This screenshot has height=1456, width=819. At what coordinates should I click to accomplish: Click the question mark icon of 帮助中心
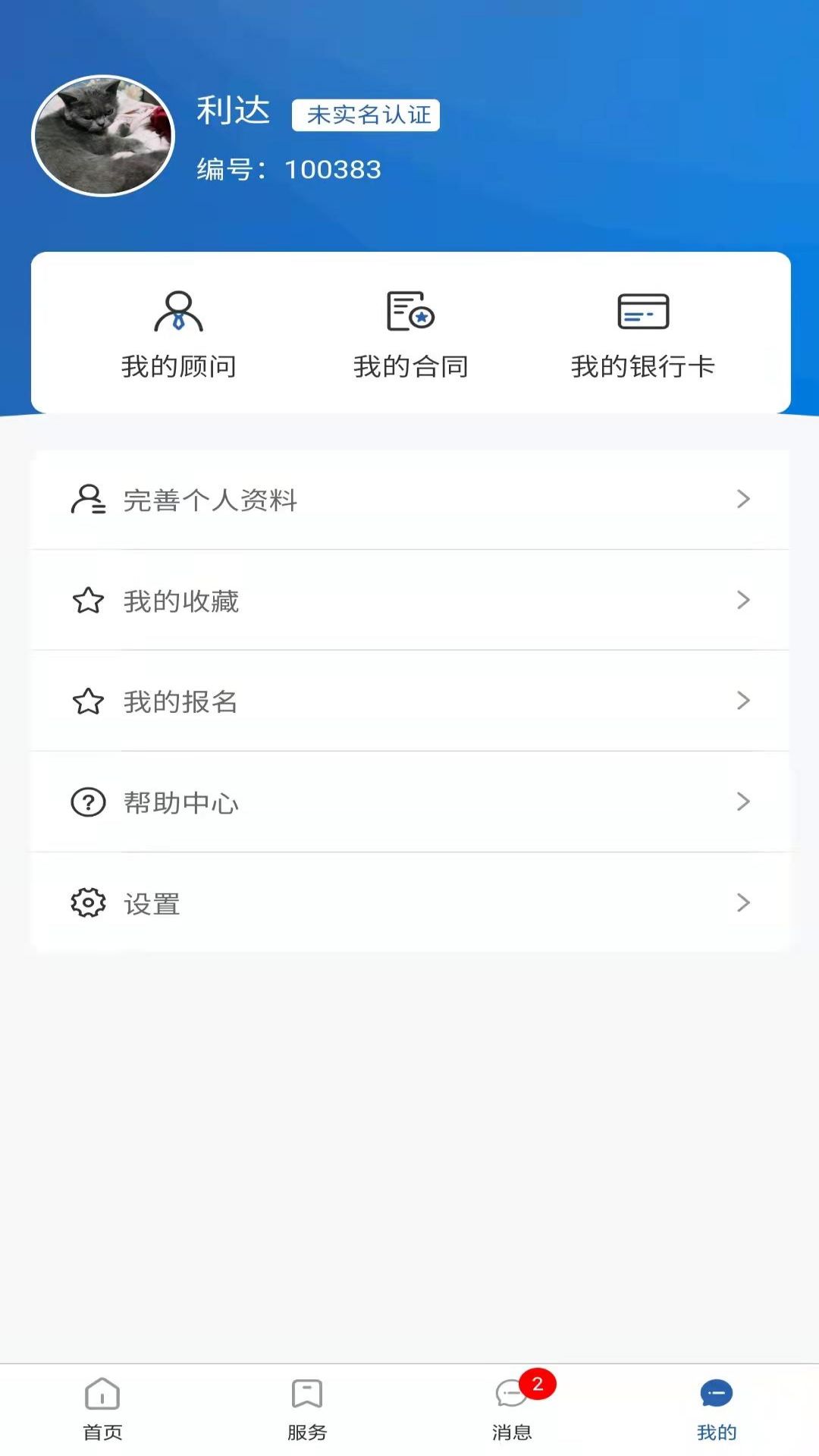coord(88,802)
